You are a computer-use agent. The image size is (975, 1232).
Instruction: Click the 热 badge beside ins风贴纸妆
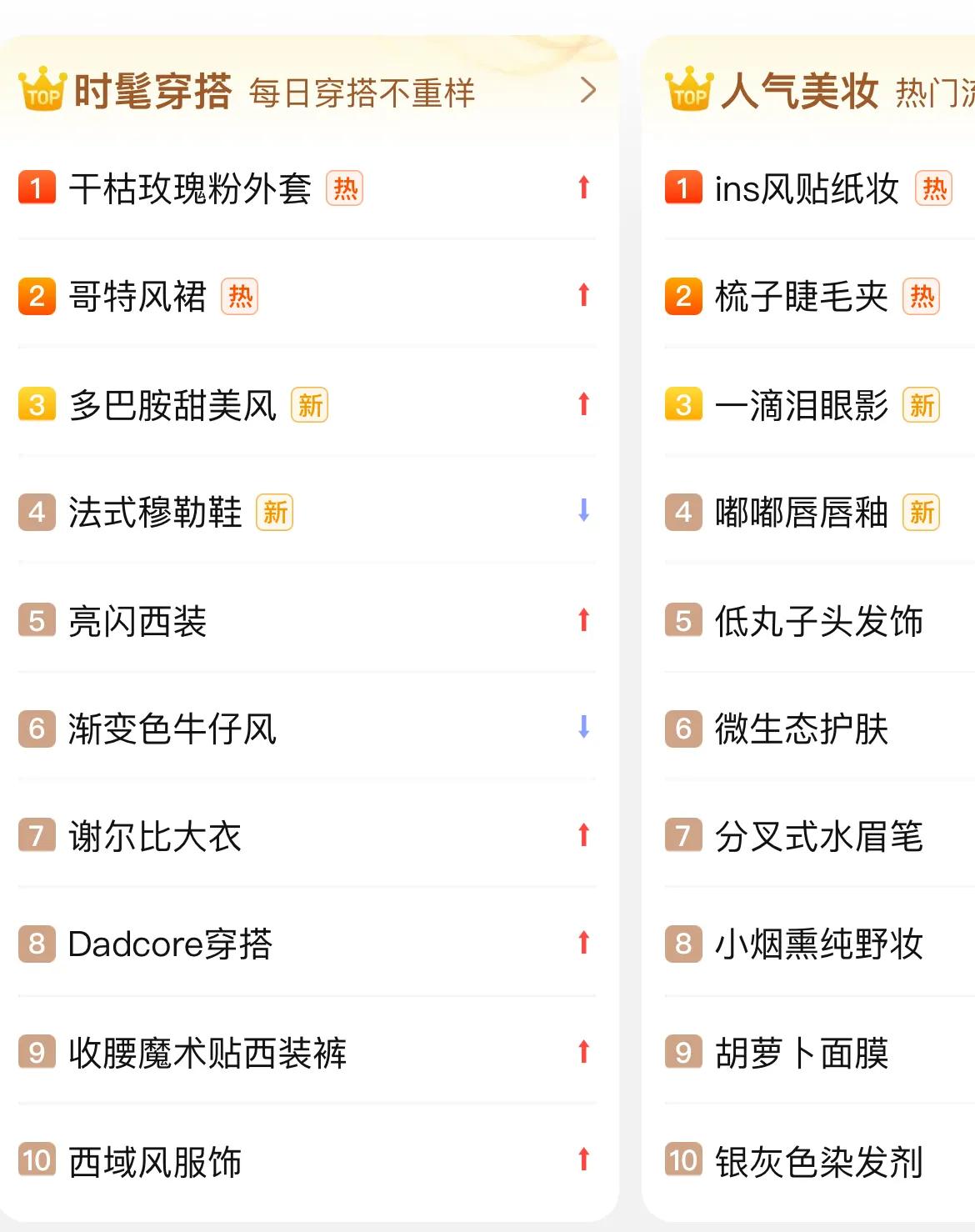click(x=935, y=190)
